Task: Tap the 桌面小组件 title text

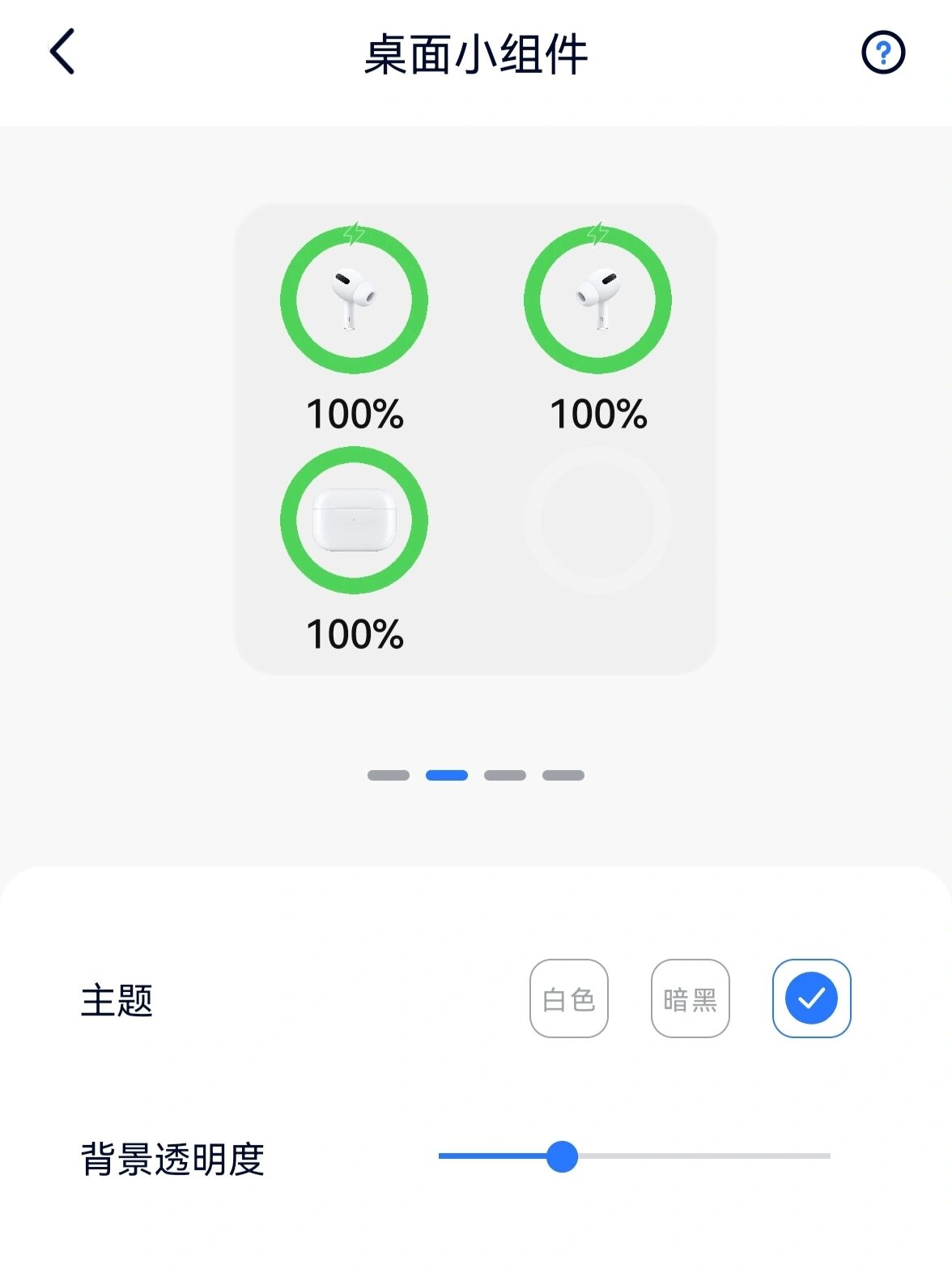Action: (476, 53)
